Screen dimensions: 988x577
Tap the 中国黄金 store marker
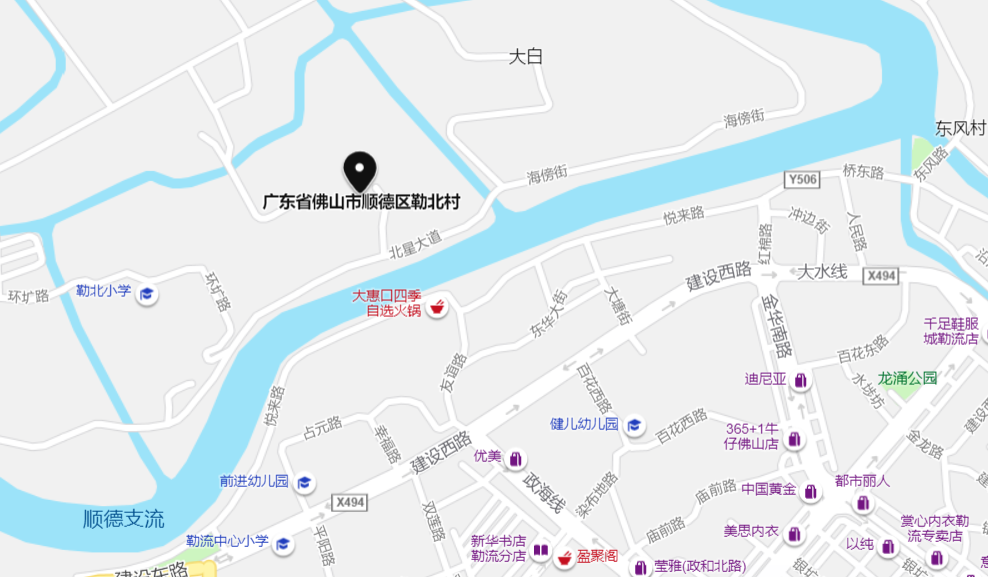pos(811,491)
